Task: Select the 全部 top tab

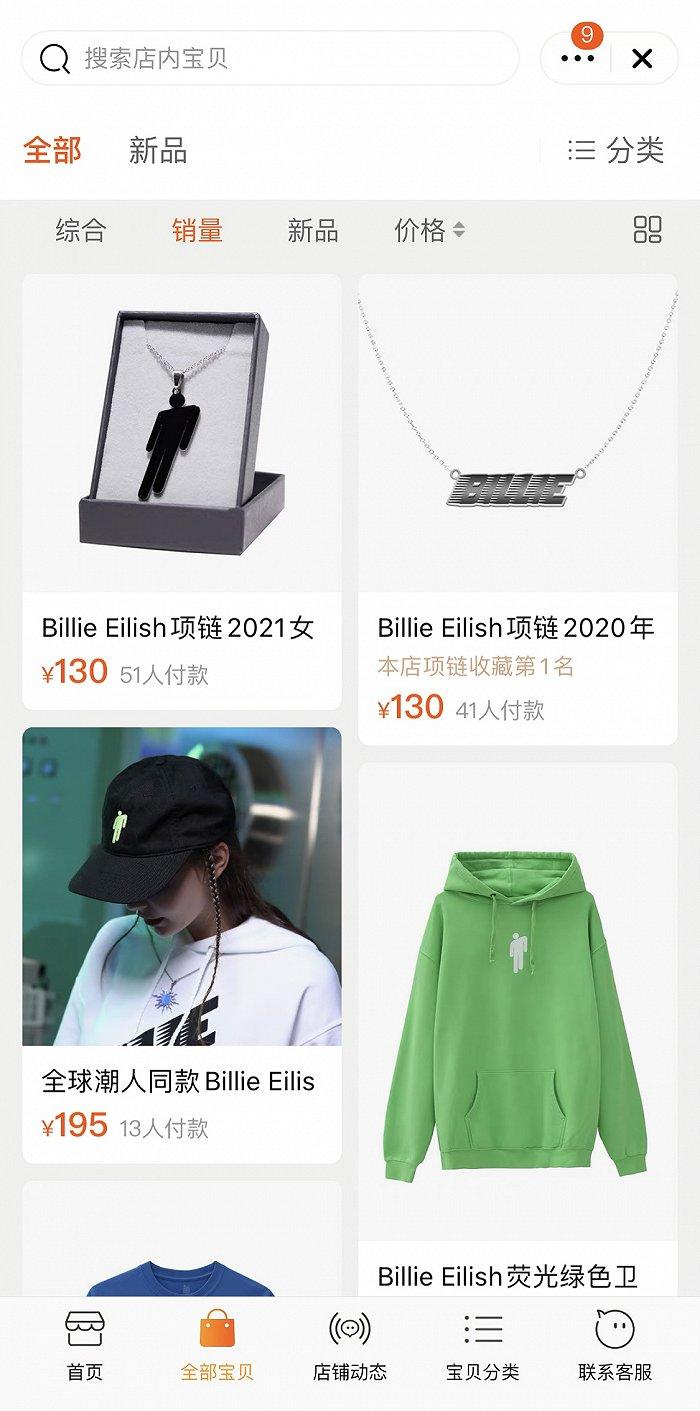Action: [x=52, y=151]
